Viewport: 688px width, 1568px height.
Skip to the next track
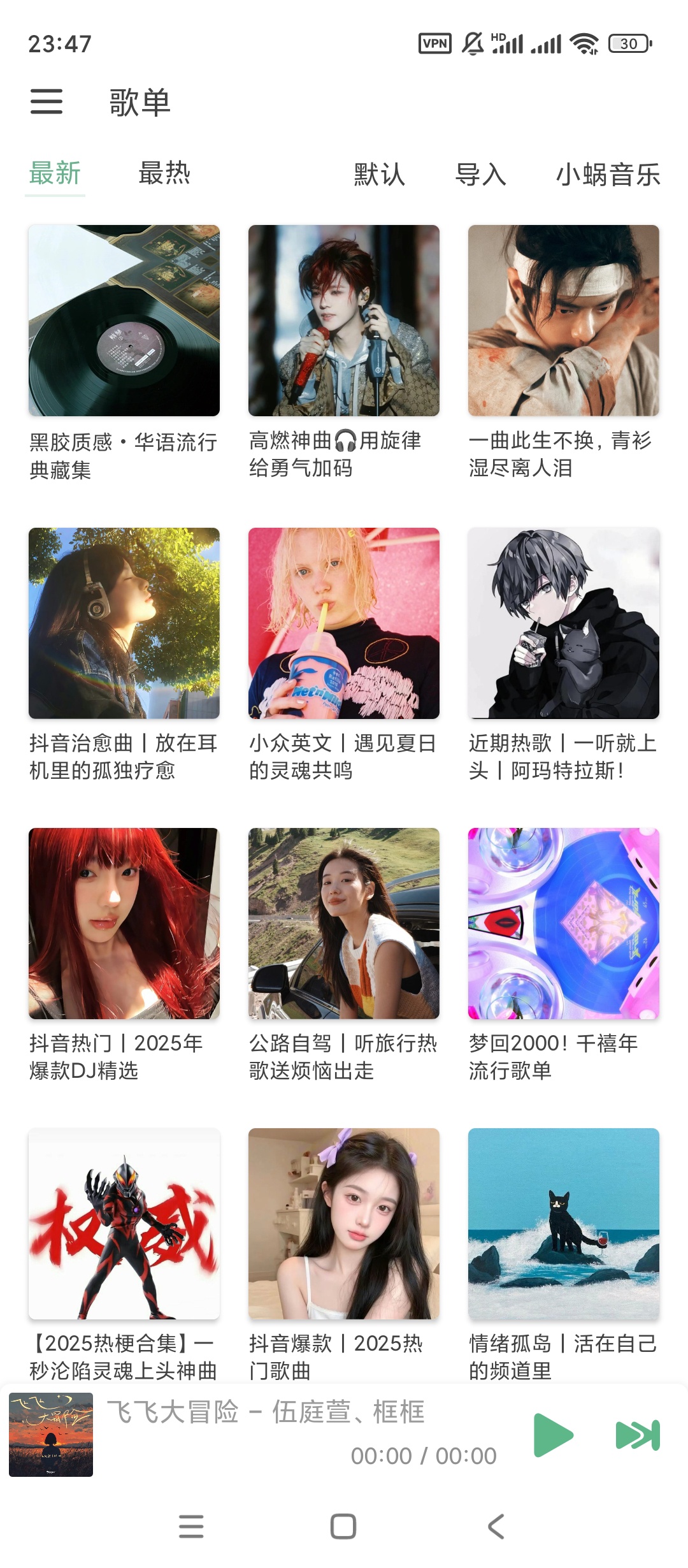[638, 1435]
